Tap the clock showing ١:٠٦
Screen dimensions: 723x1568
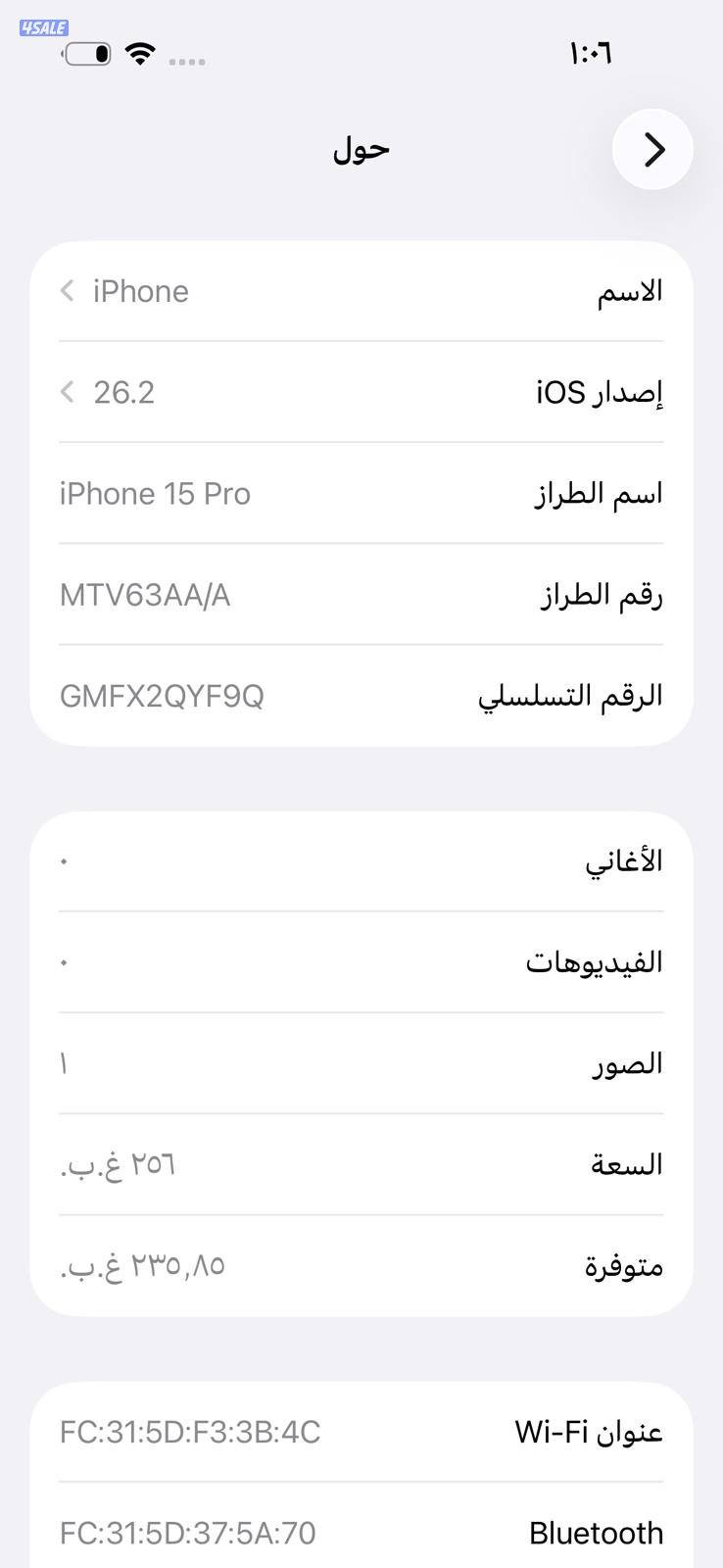(589, 56)
